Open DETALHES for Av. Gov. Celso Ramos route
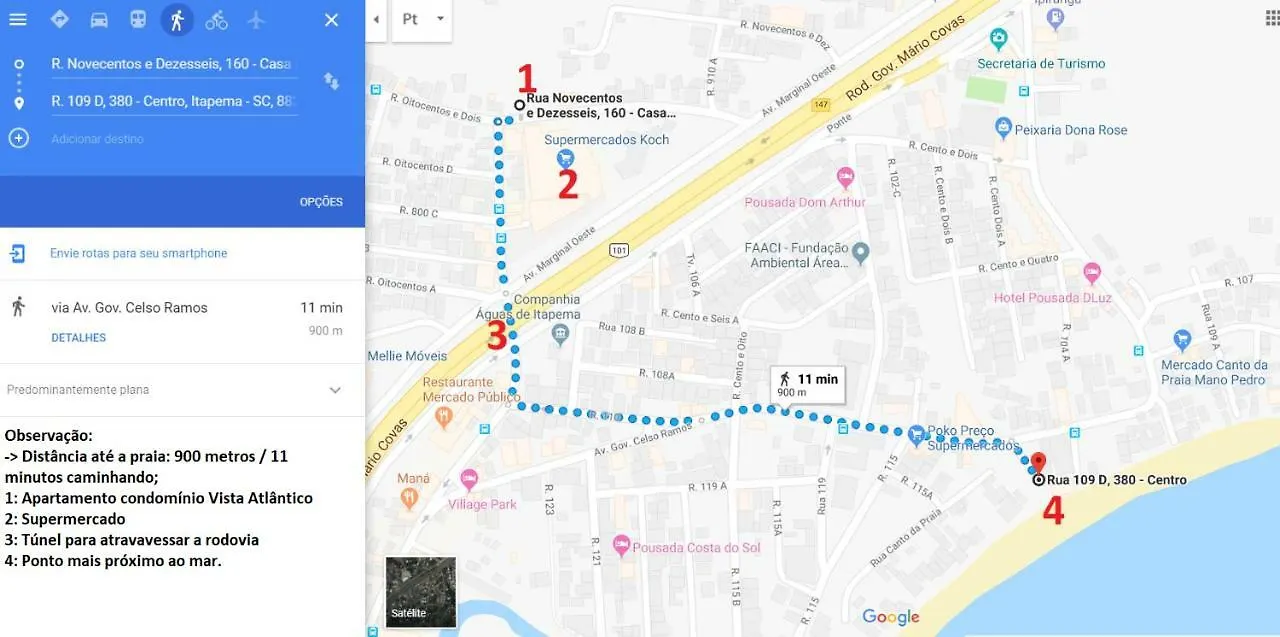 tap(78, 338)
